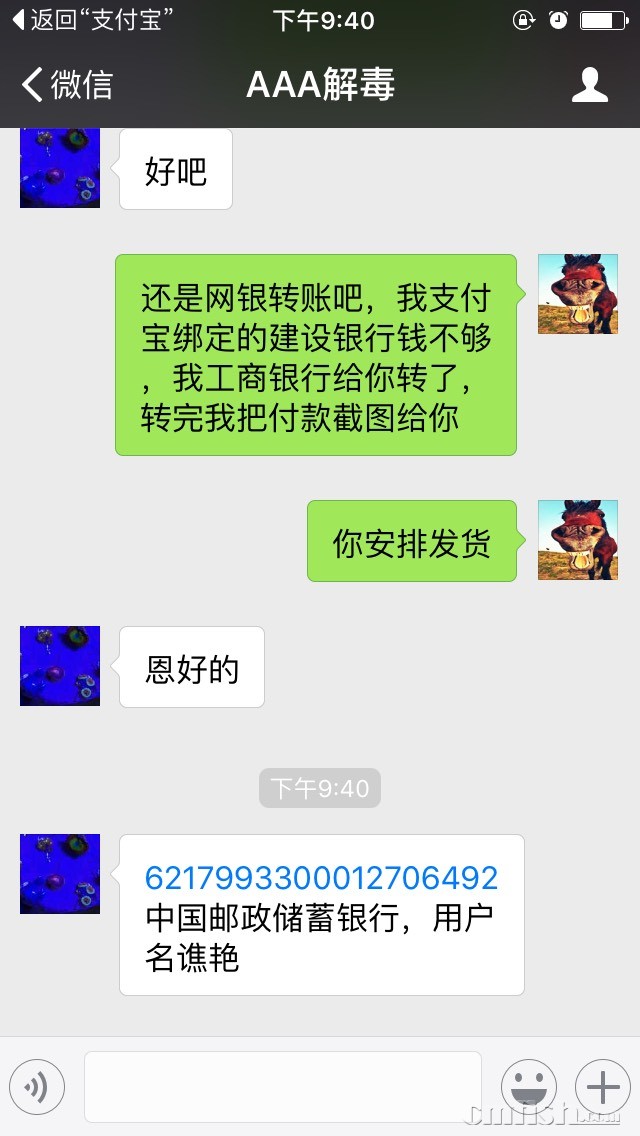
Task: Focus the message text field
Action: (283, 1086)
